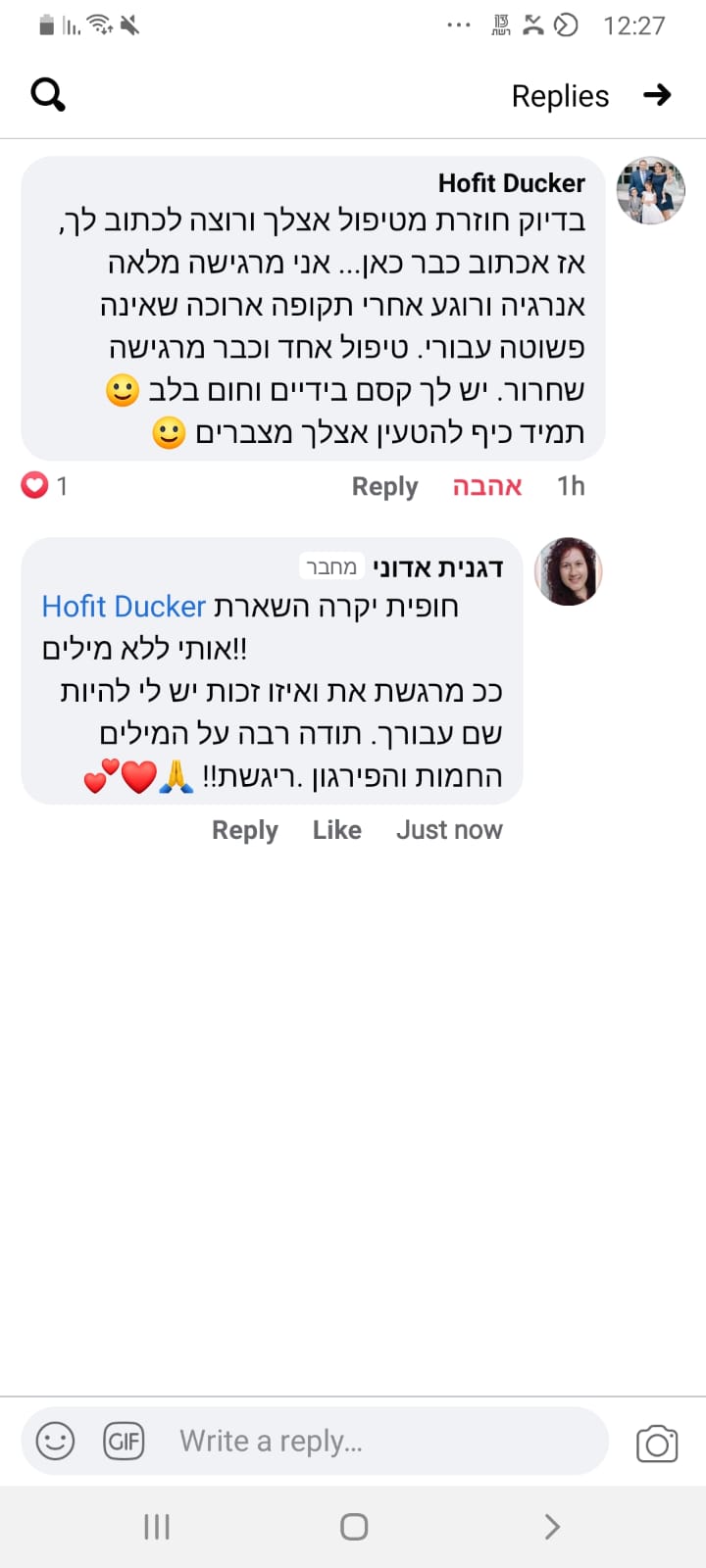Screen dimensions: 706x1568
Task: Go back using the Replies arrow
Action: click(x=657, y=95)
